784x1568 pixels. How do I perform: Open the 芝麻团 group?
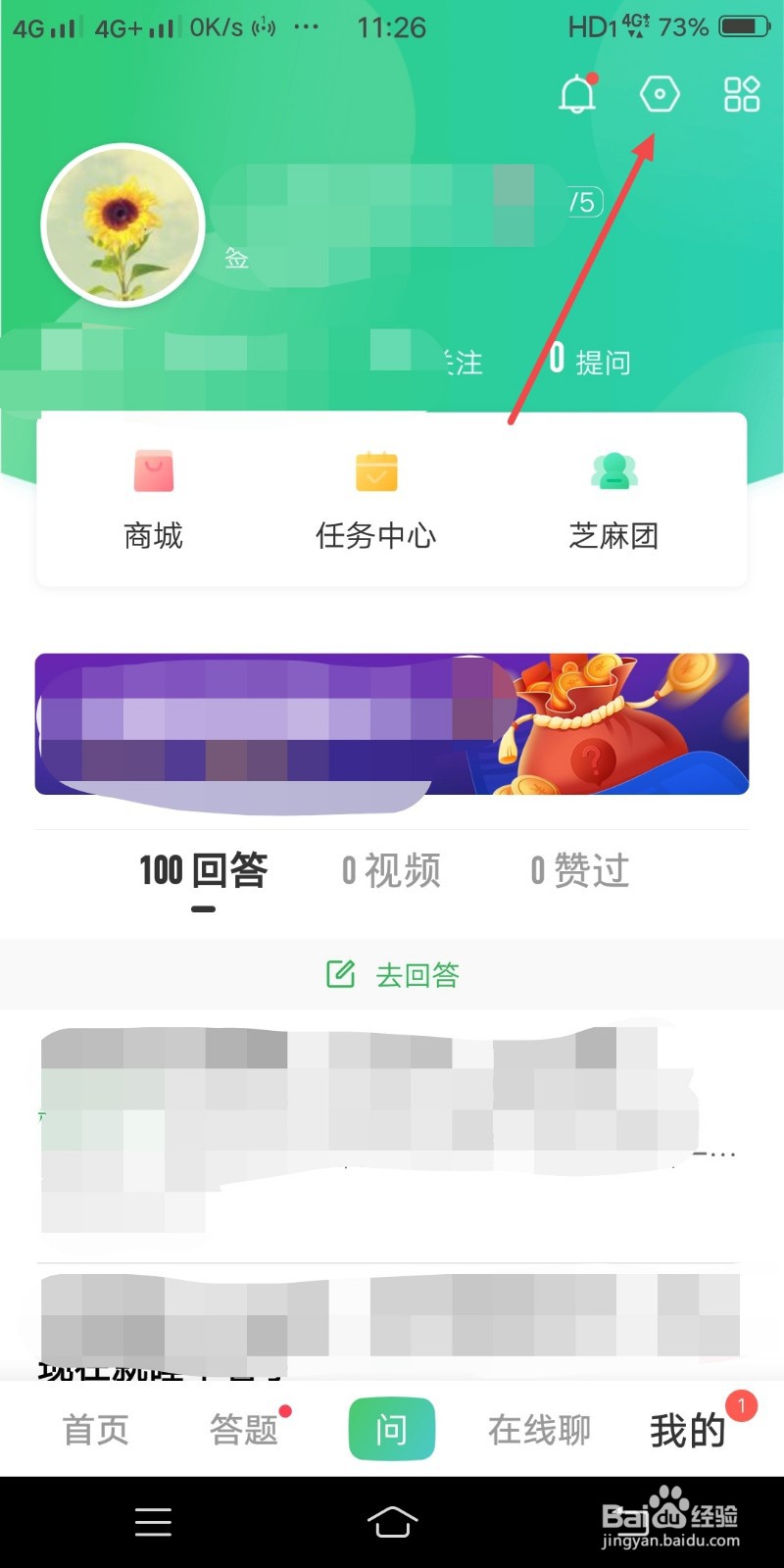pos(613,498)
